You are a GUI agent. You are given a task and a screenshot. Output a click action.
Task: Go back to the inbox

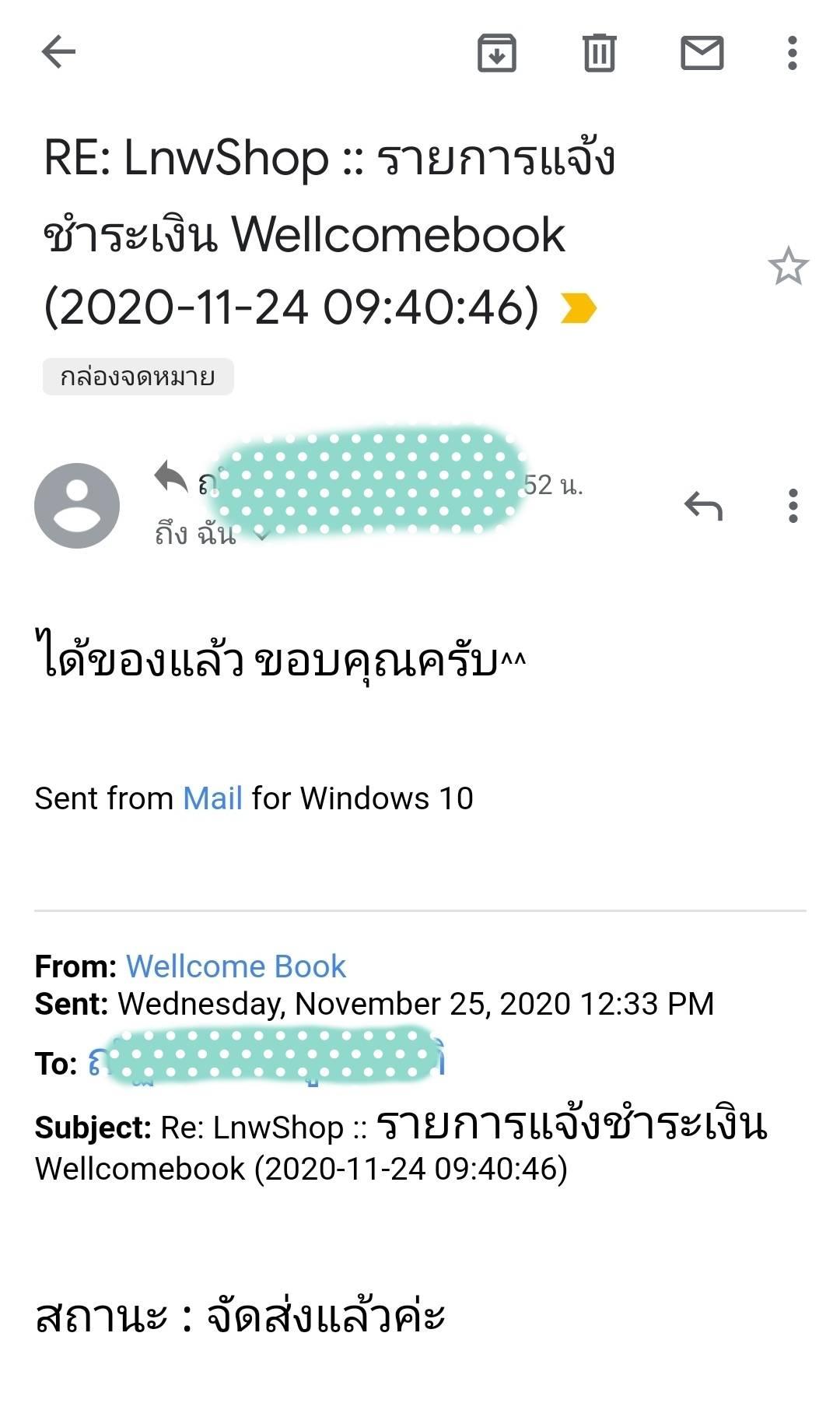(x=58, y=53)
